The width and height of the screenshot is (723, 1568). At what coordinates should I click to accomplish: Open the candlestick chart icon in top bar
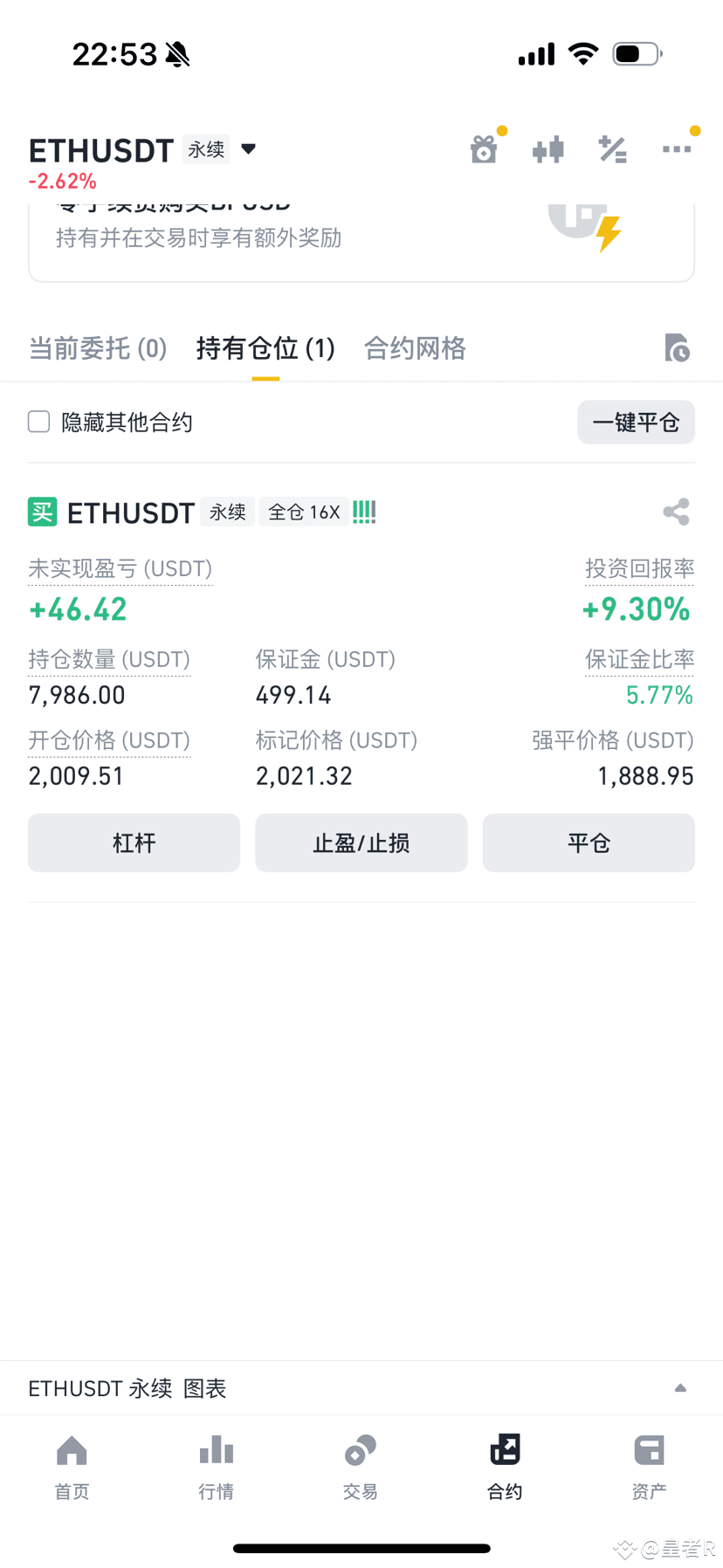point(547,148)
